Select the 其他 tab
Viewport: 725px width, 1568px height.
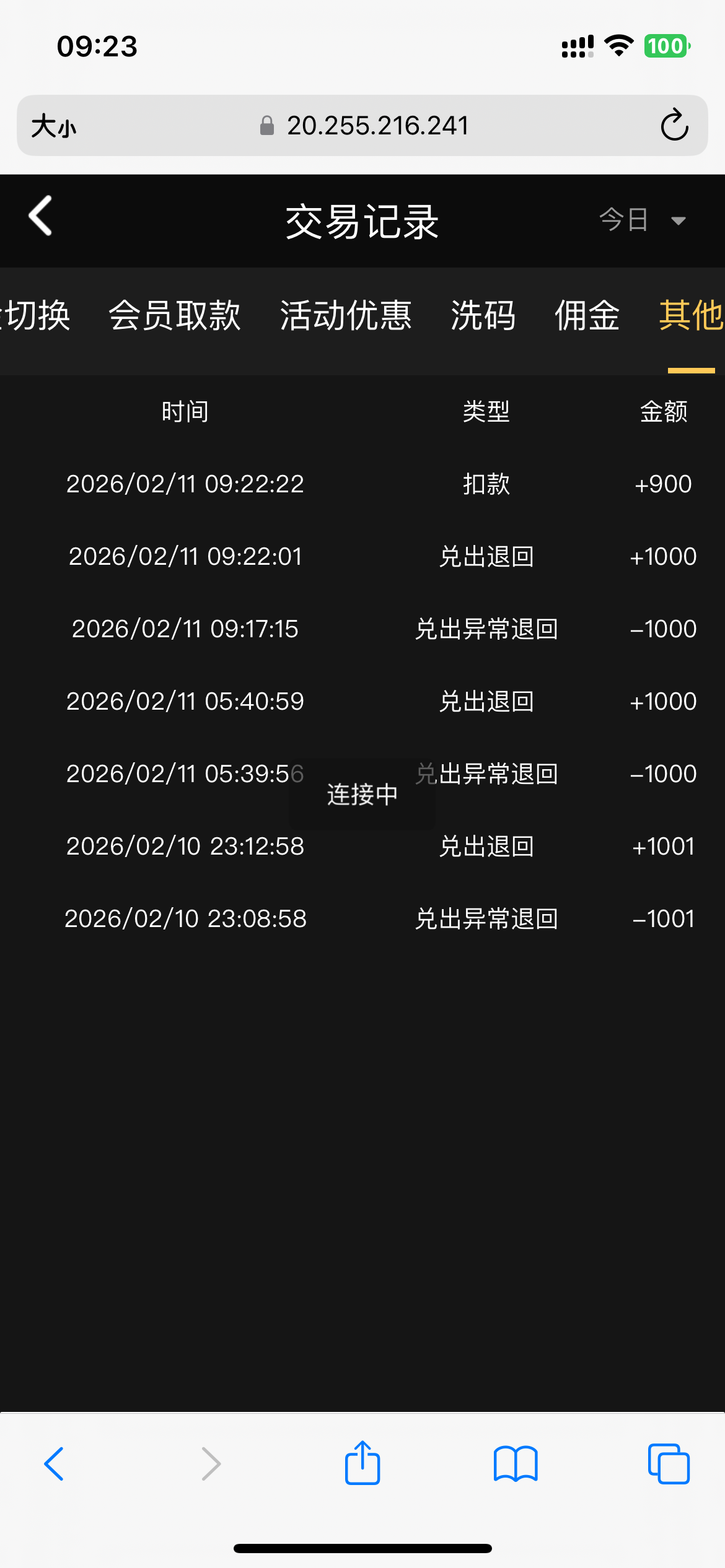pyautogui.click(x=690, y=316)
